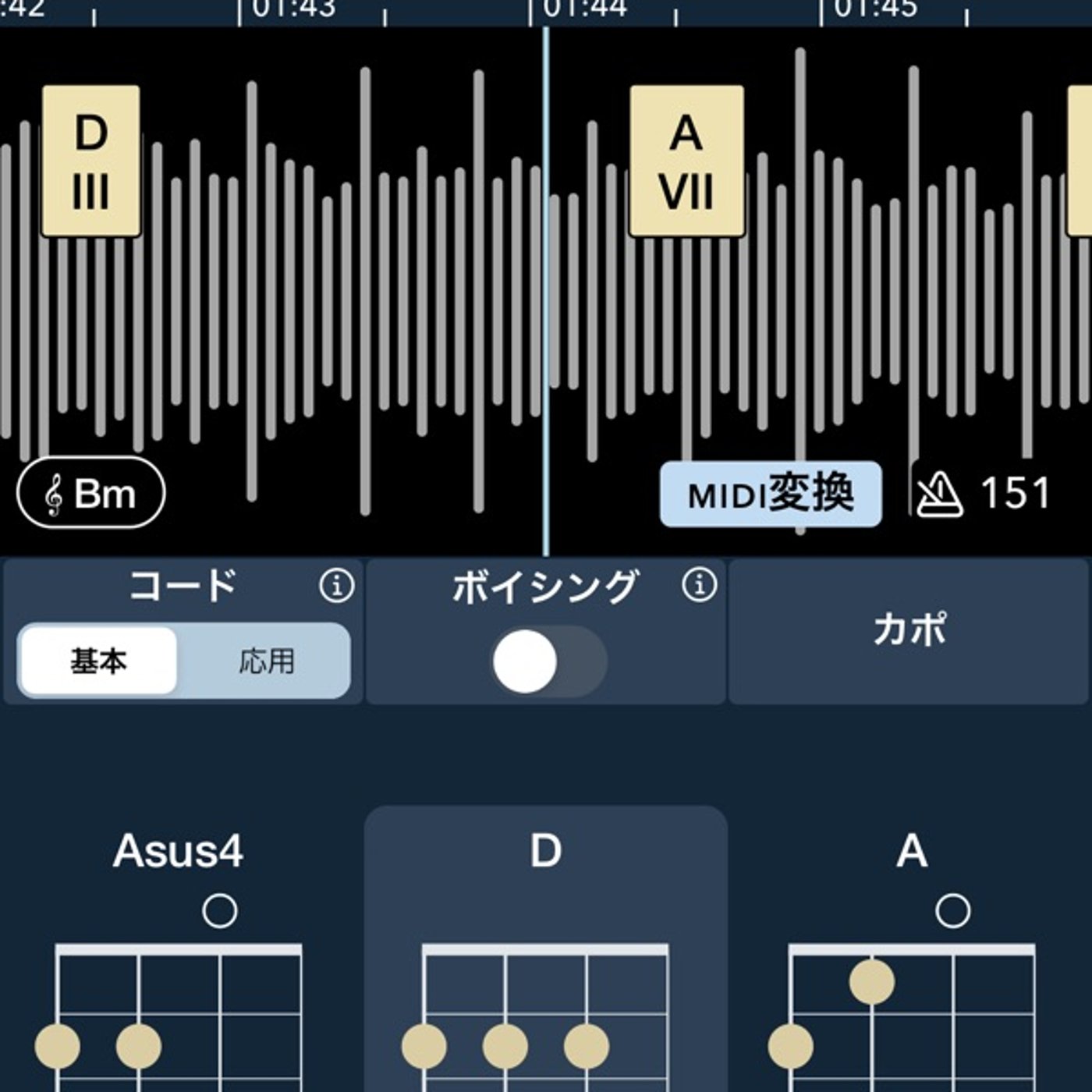Toggle the ボイシング switch
Screen dimensions: 1092x1092
pos(548,661)
